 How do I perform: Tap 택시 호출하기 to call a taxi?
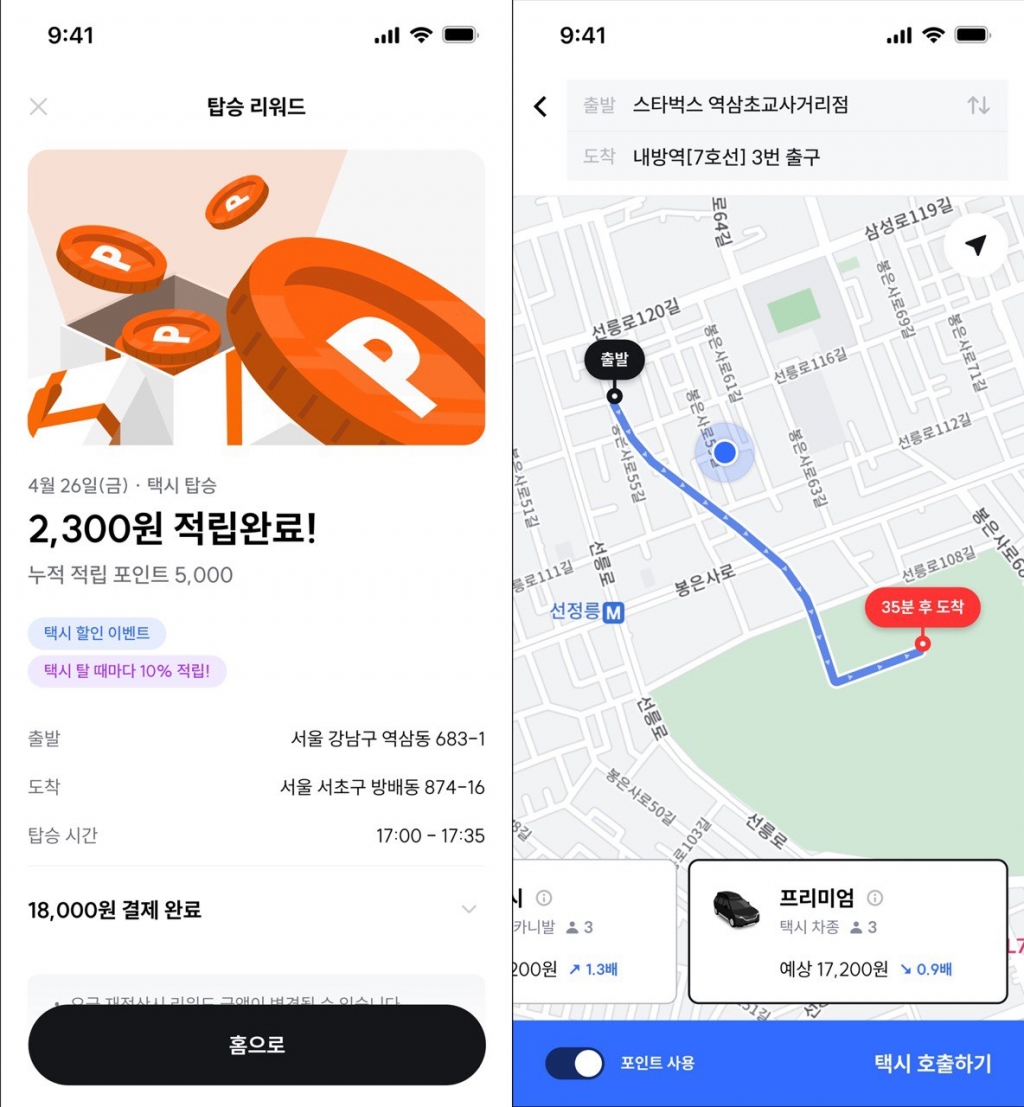pos(932,1063)
